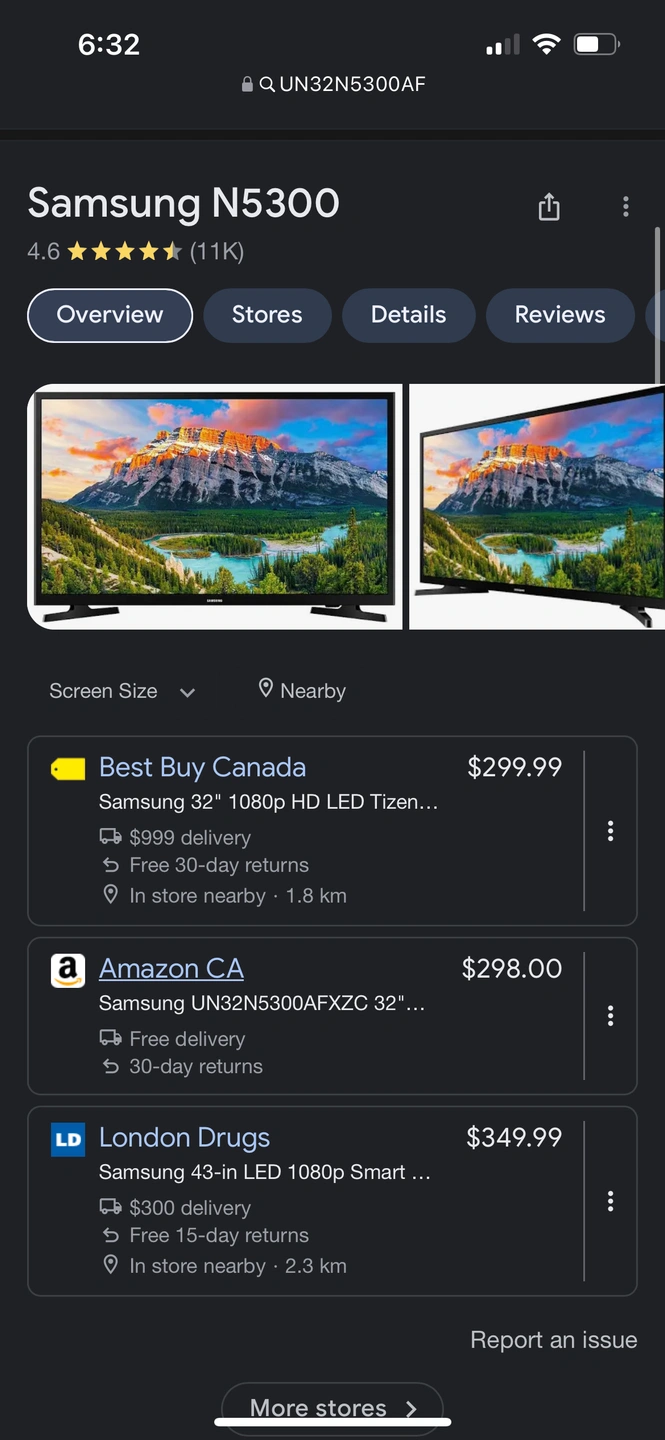Switch to the Stores tab
Viewport: 665px width, 1440px height.
coord(267,315)
